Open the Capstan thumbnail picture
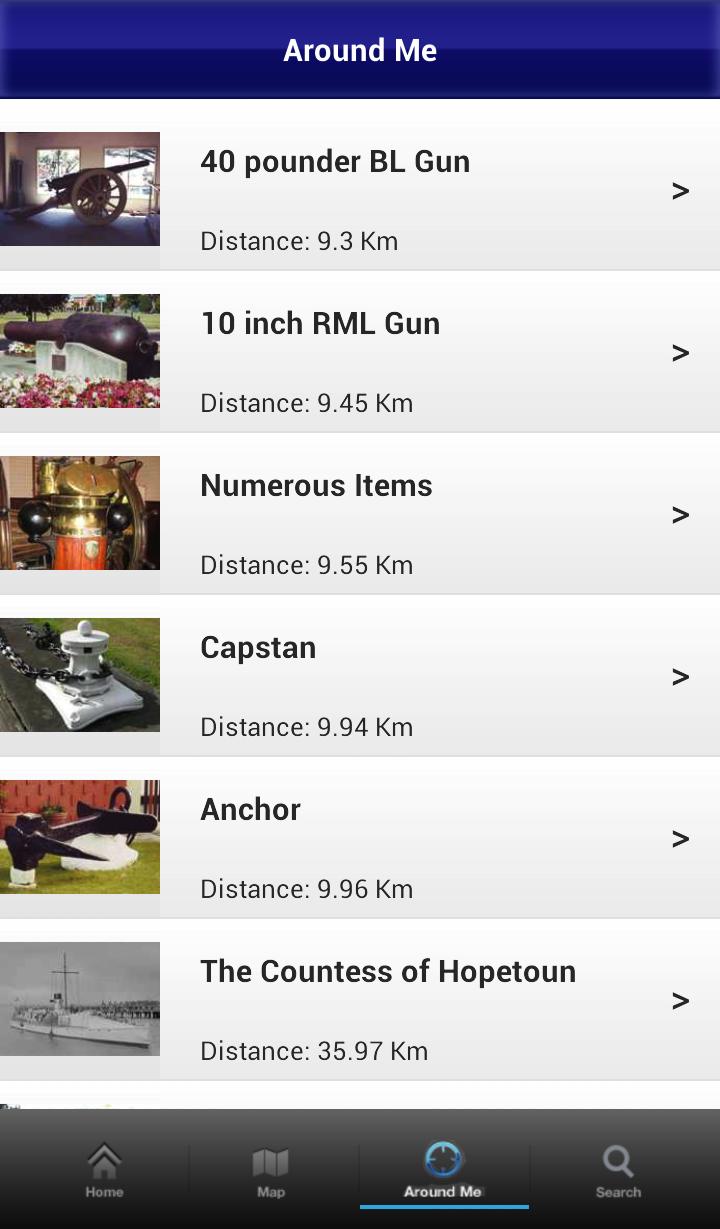 80,674
